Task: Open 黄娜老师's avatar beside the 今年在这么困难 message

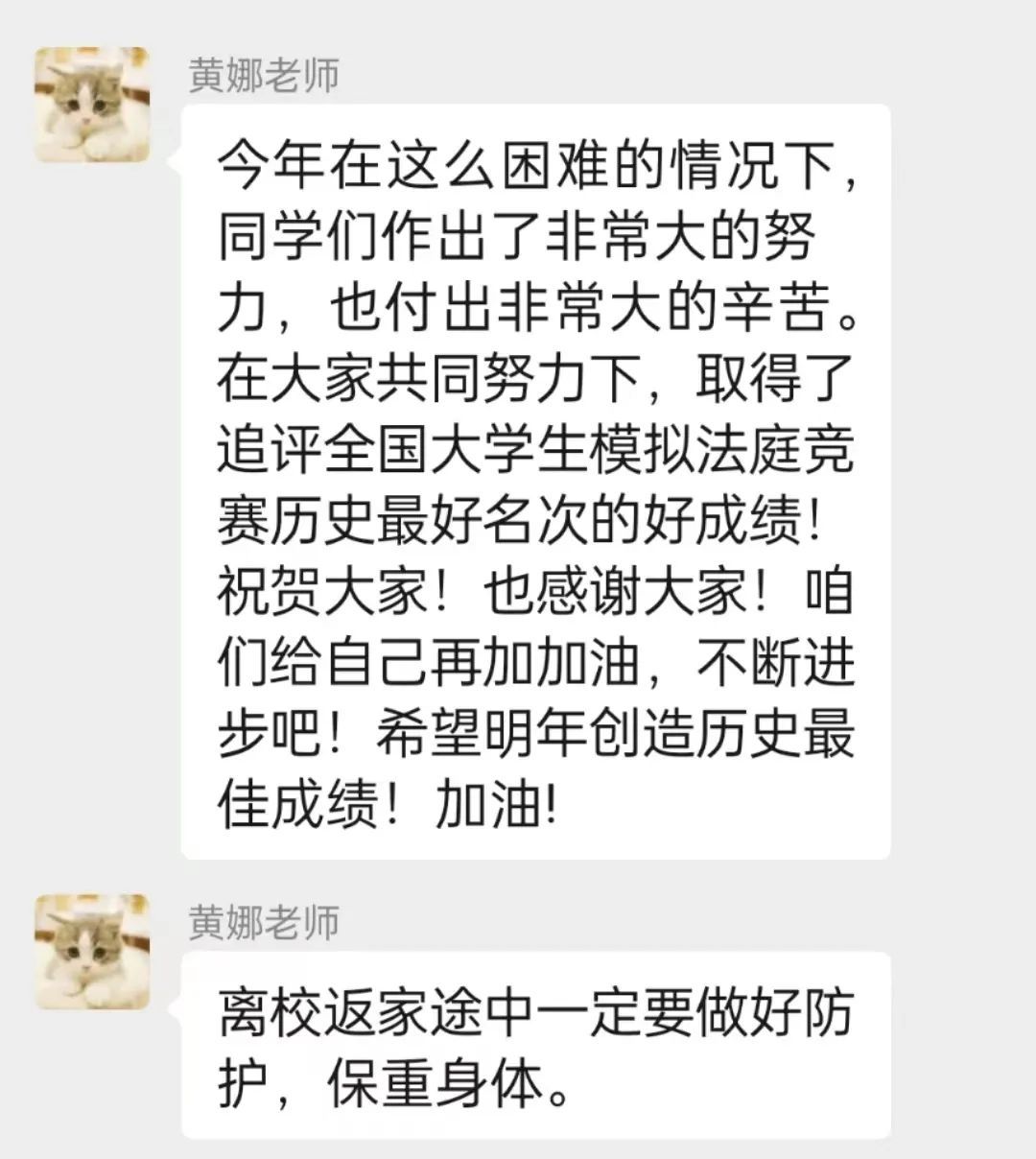Action: [x=92, y=105]
